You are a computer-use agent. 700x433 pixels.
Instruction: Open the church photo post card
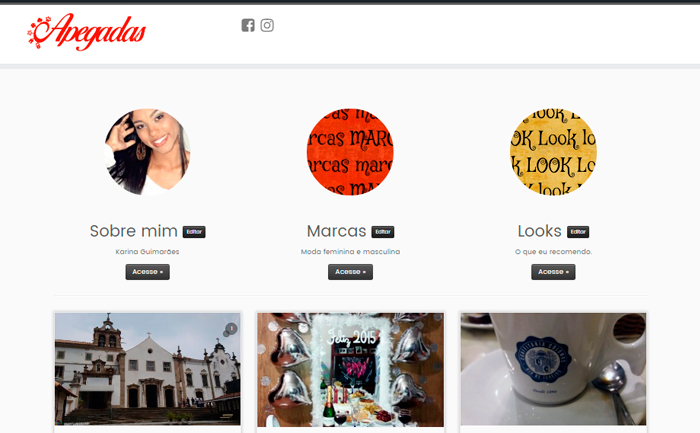point(148,369)
